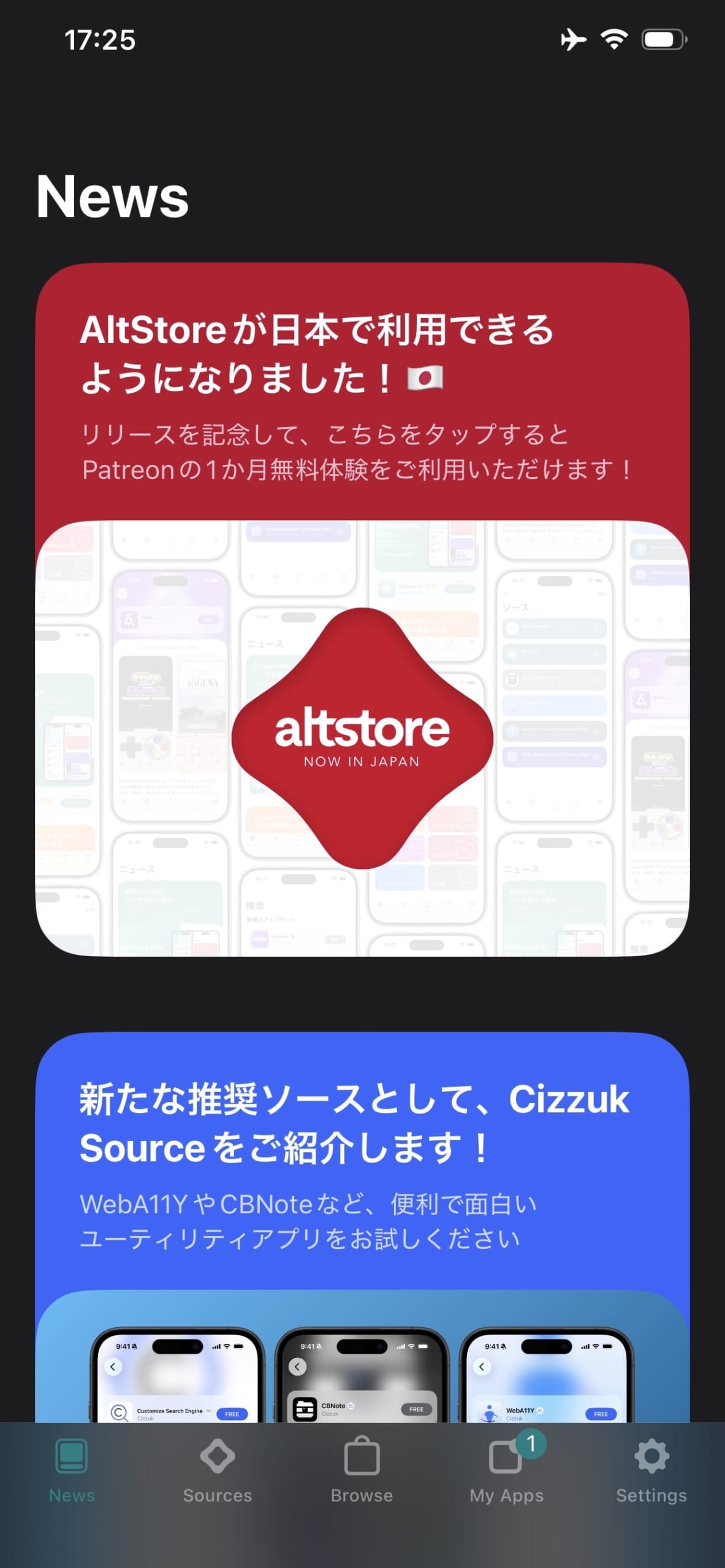
Task: Switch to the Browse tab
Action: point(362,1471)
